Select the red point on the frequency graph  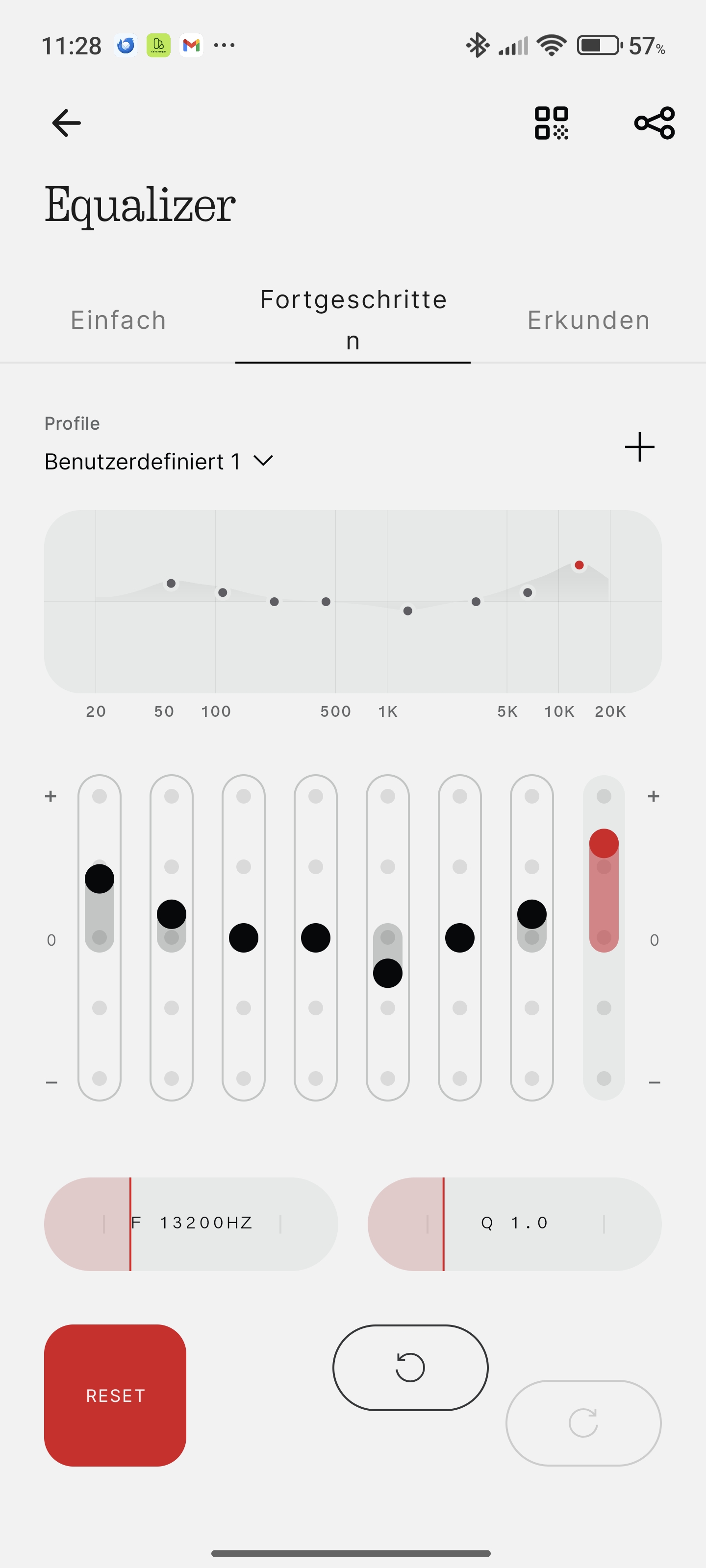tap(580, 565)
